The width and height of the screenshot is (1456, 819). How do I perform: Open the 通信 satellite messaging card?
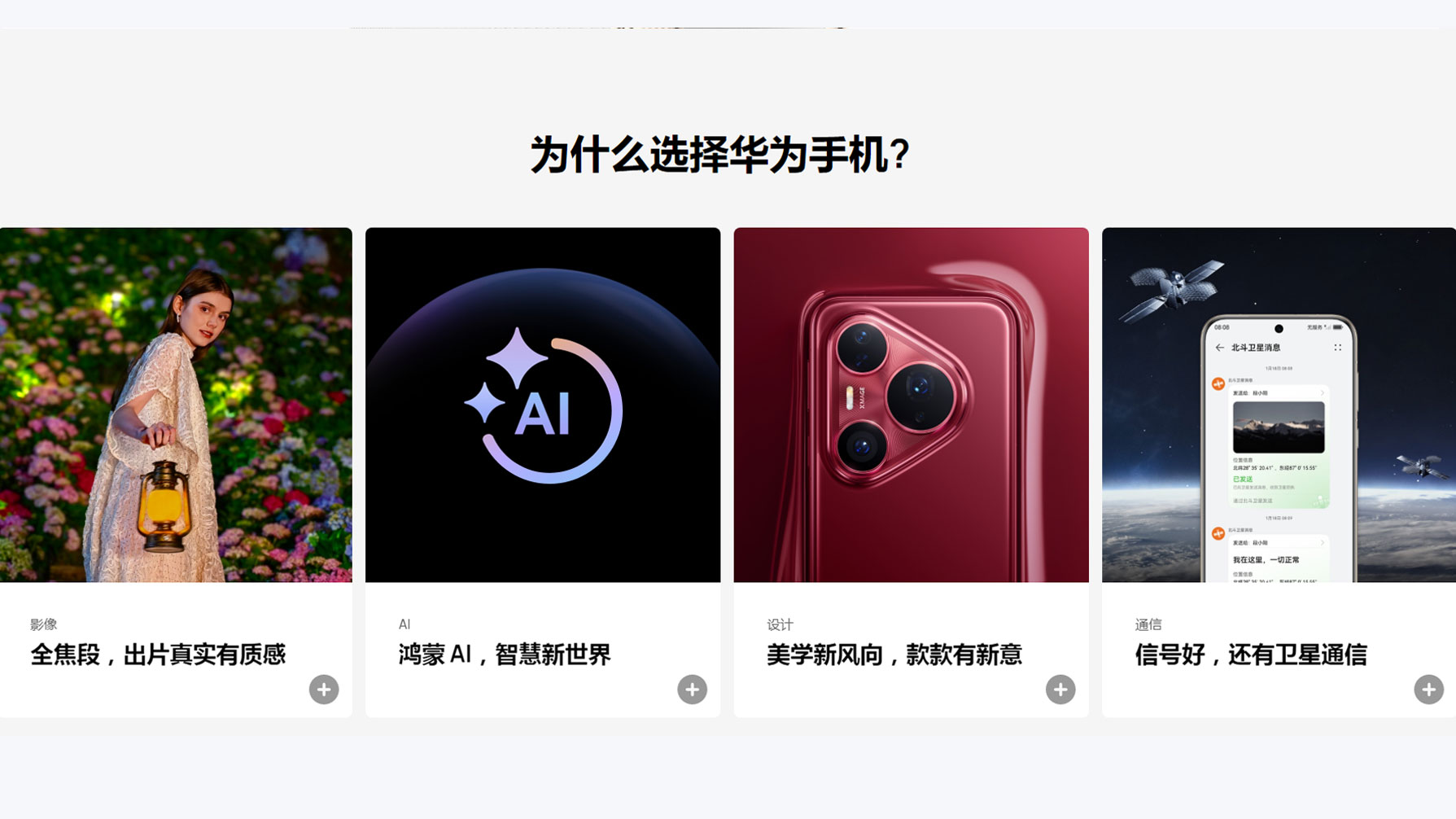tap(1279, 405)
